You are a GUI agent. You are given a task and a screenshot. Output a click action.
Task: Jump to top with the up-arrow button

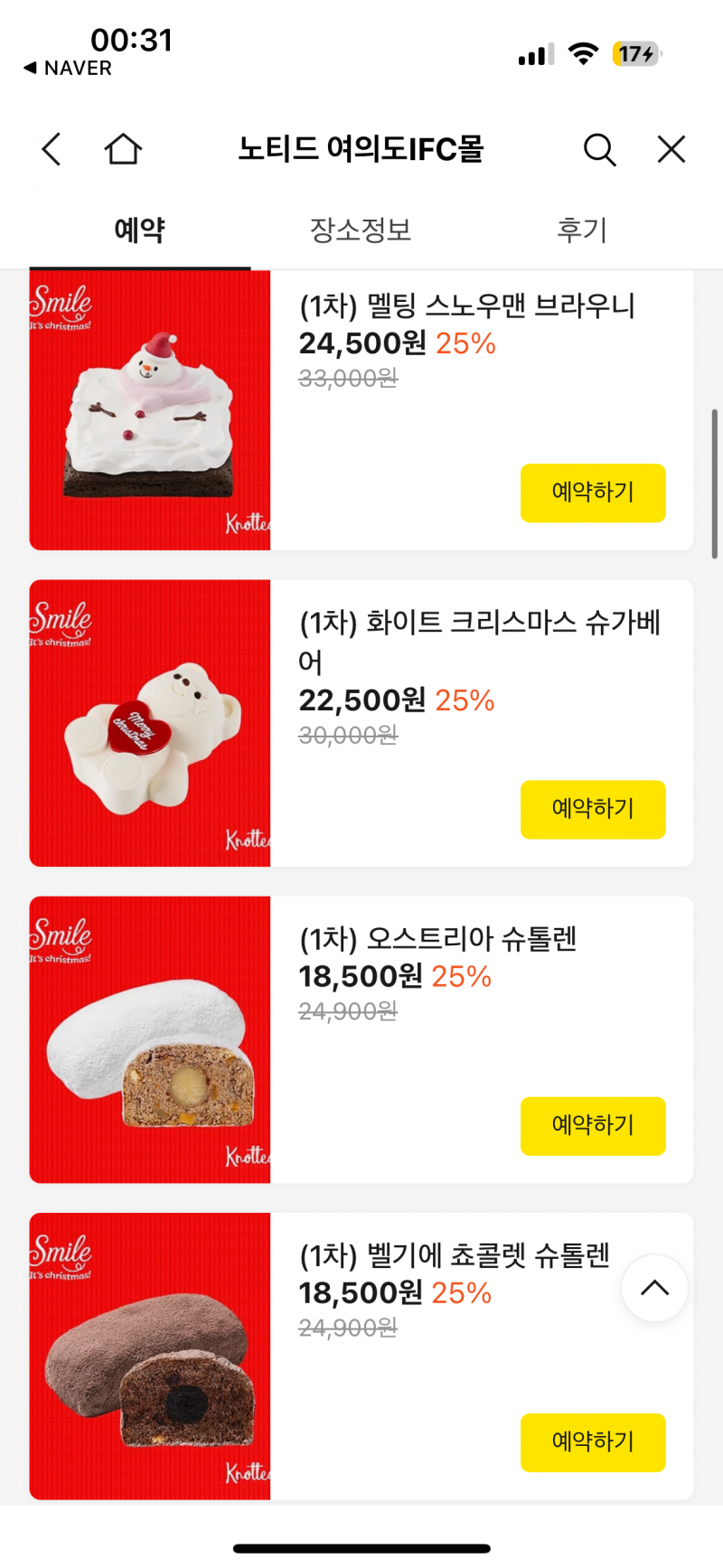655,1288
